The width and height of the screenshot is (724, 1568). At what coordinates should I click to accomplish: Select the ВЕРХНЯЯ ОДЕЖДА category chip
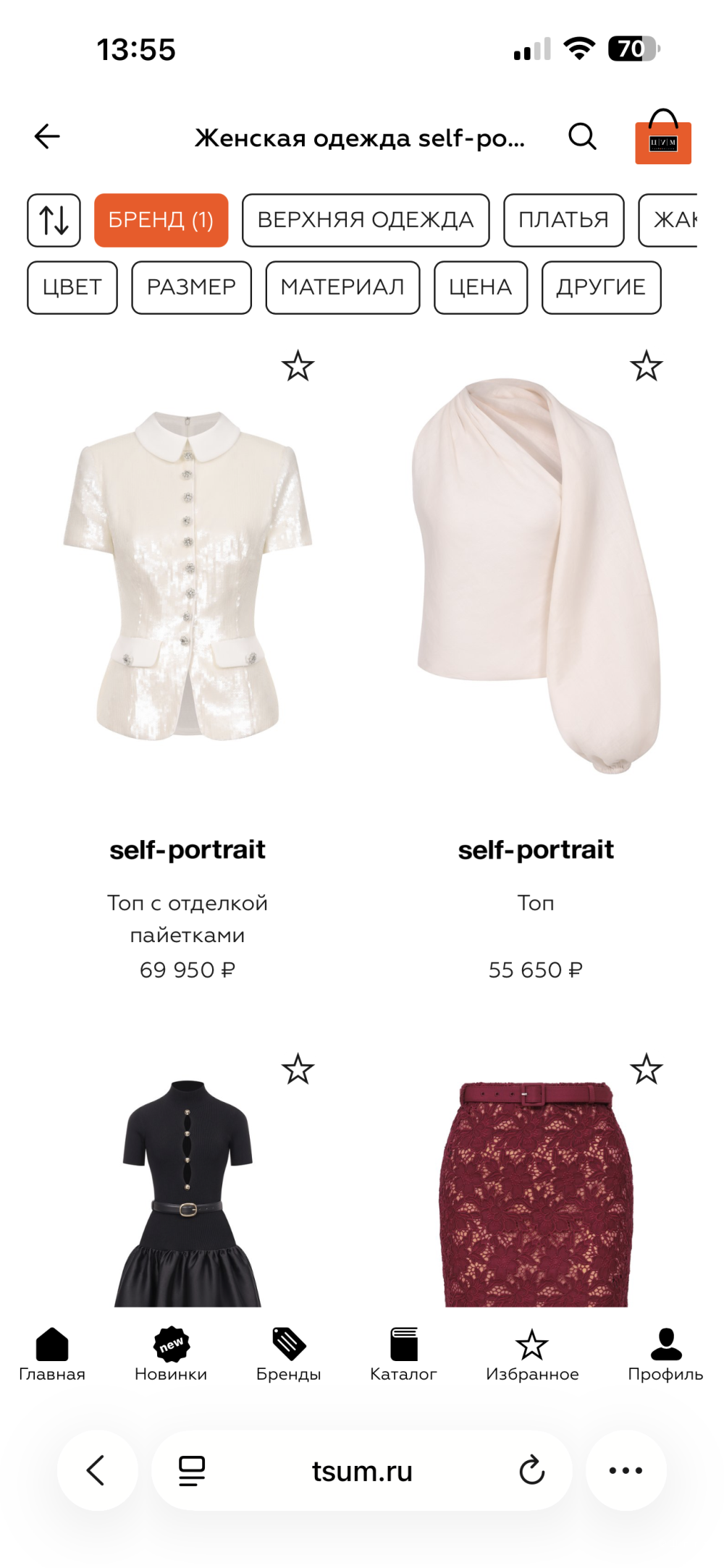pyautogui.click(x=366, y=220)
